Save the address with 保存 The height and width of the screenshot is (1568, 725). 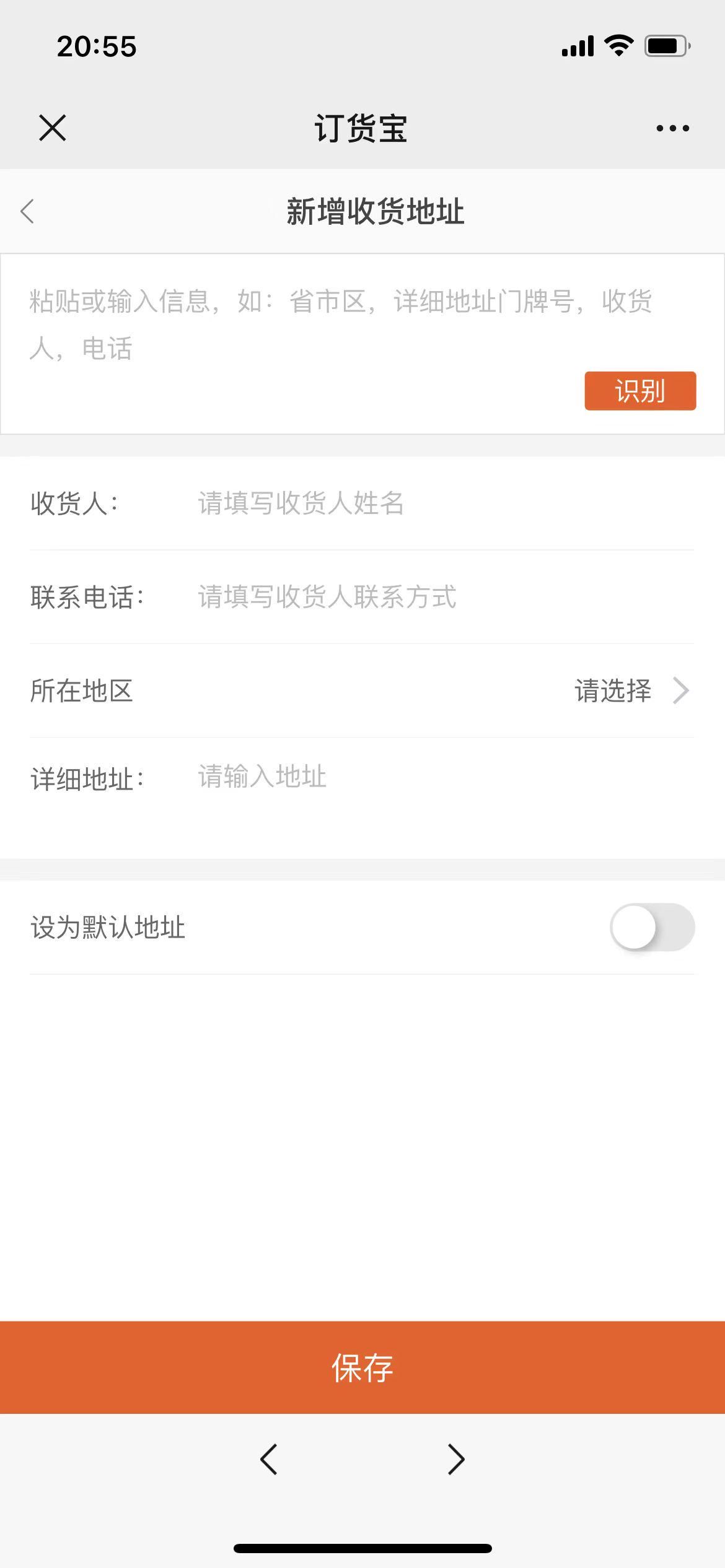tap(362, 1367)
